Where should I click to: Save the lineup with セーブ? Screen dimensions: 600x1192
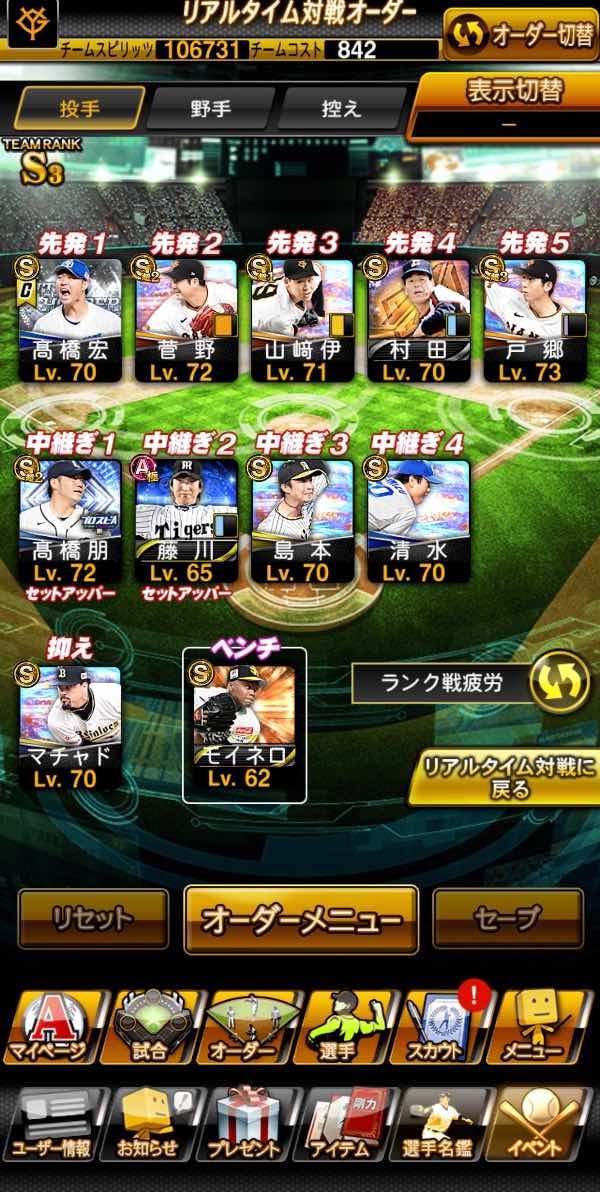(x=507, y=918)
